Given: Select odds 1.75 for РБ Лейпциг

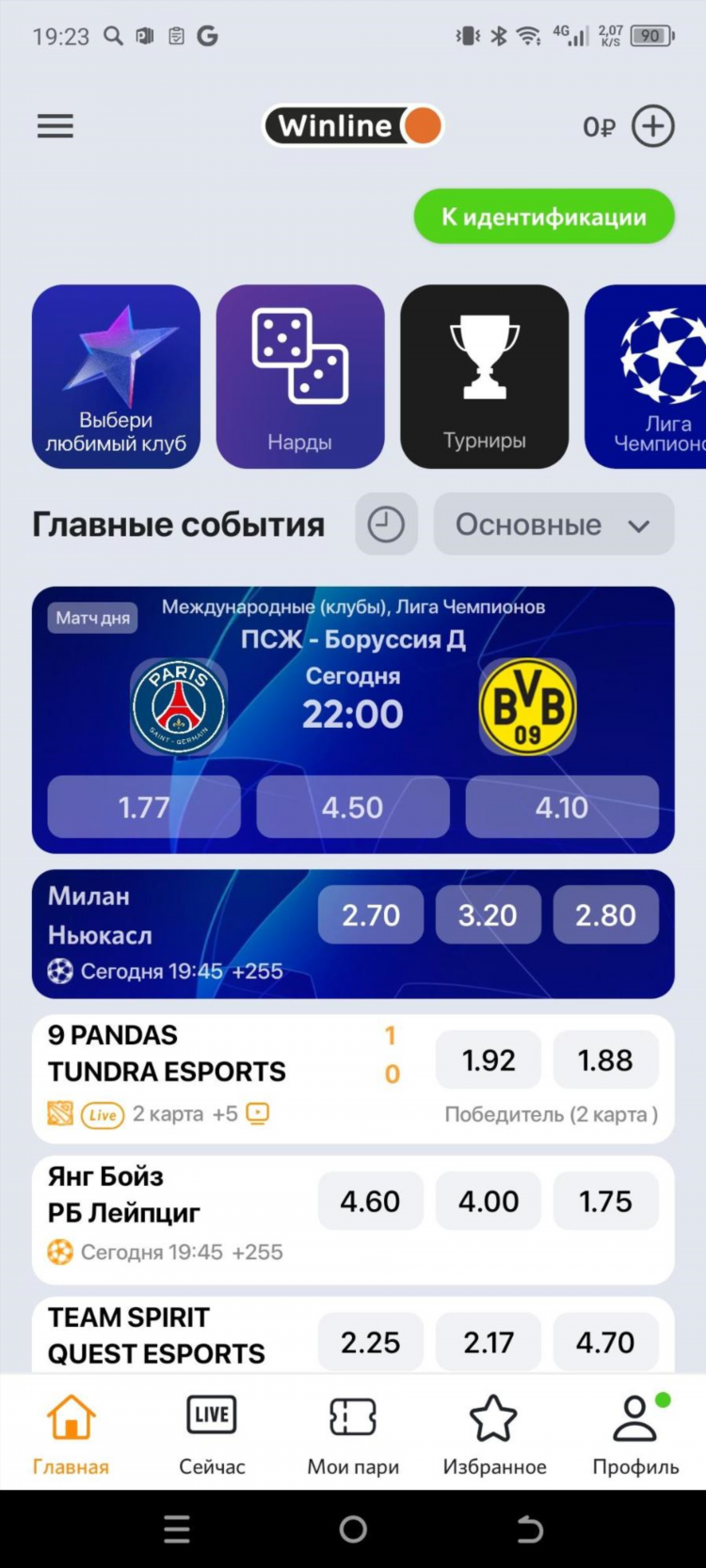Looking at the screenshot, I should point(605,1202).
